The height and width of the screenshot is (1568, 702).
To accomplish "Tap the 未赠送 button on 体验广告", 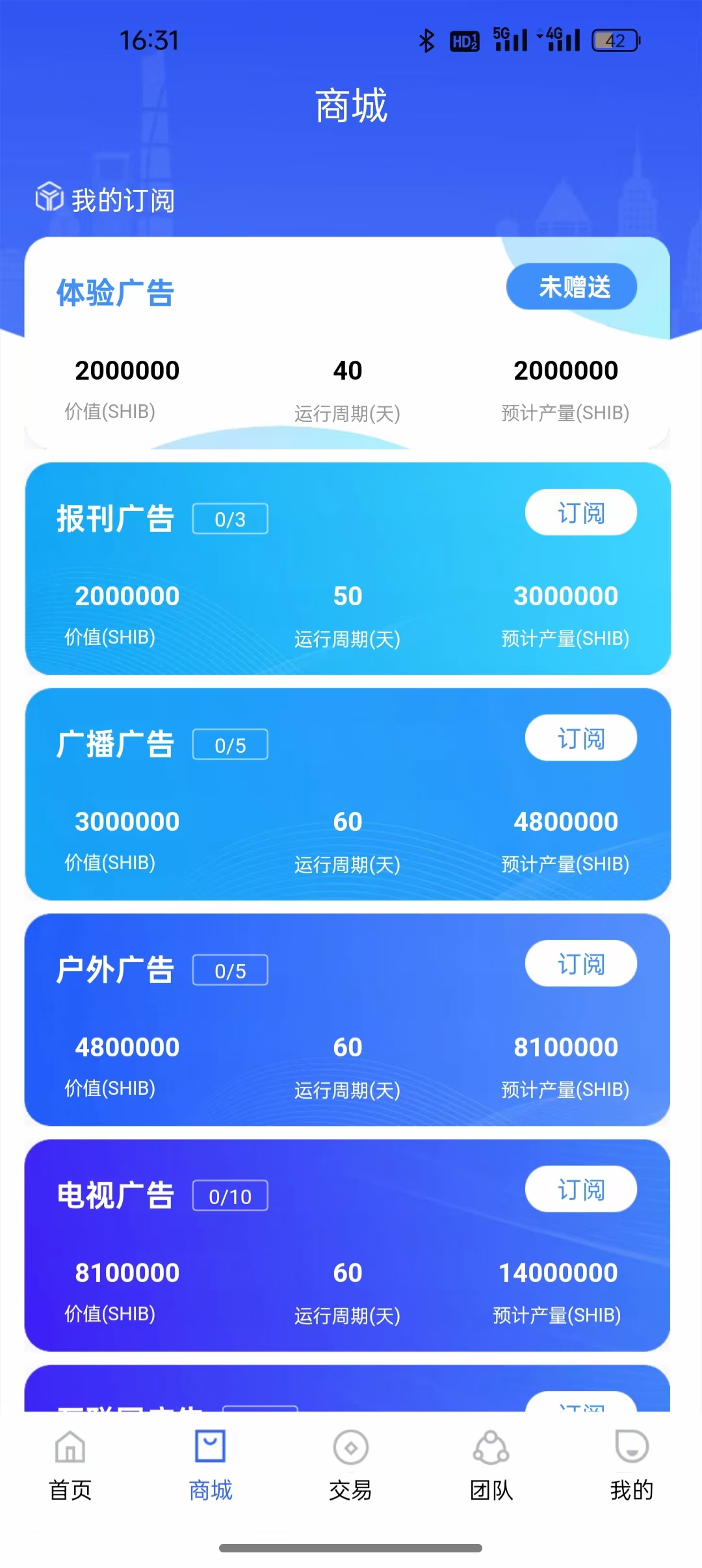I will pyautogui.click(x=571, y=287).
